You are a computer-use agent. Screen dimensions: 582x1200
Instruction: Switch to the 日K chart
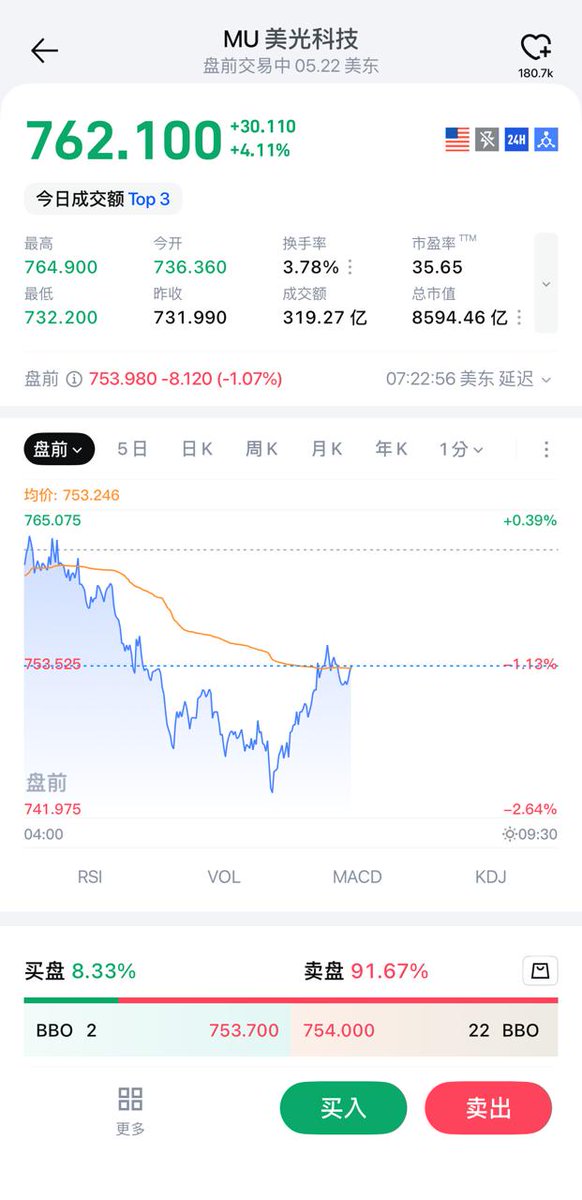coord(197,449)
